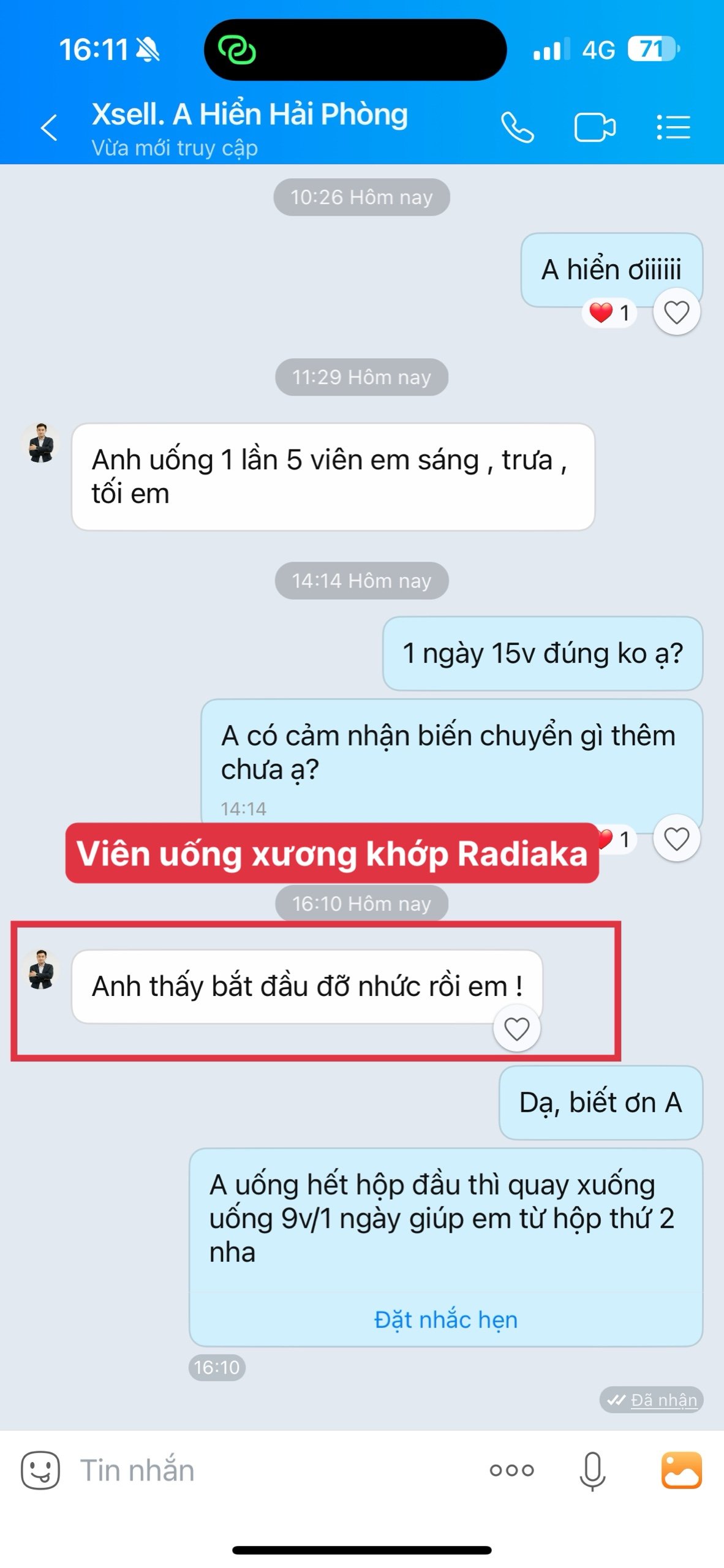Tap the "Đặt nhắc hẹn" link

tap(446, 1320)
